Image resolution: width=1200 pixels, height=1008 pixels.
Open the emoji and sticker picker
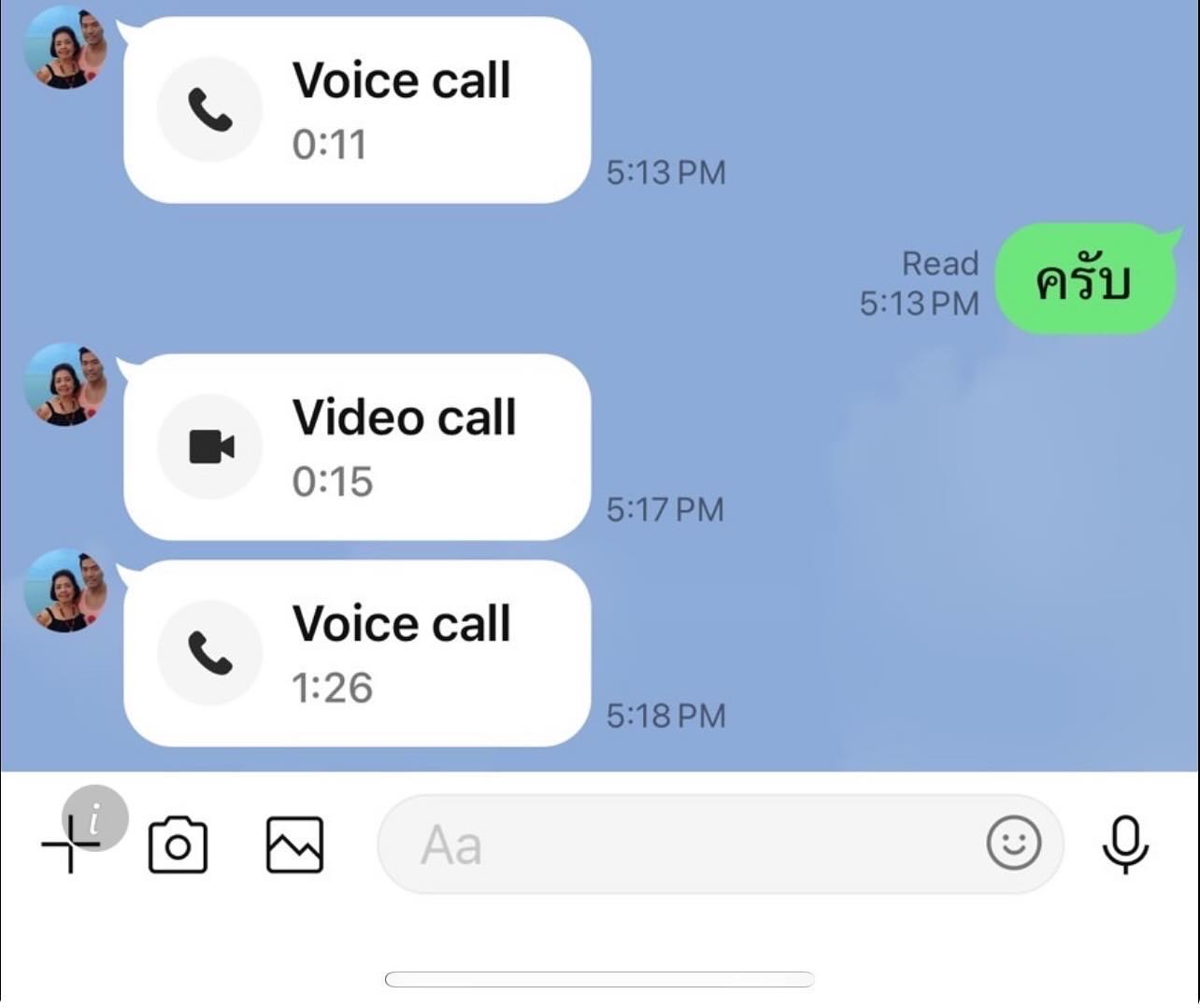pos(1013,843)
